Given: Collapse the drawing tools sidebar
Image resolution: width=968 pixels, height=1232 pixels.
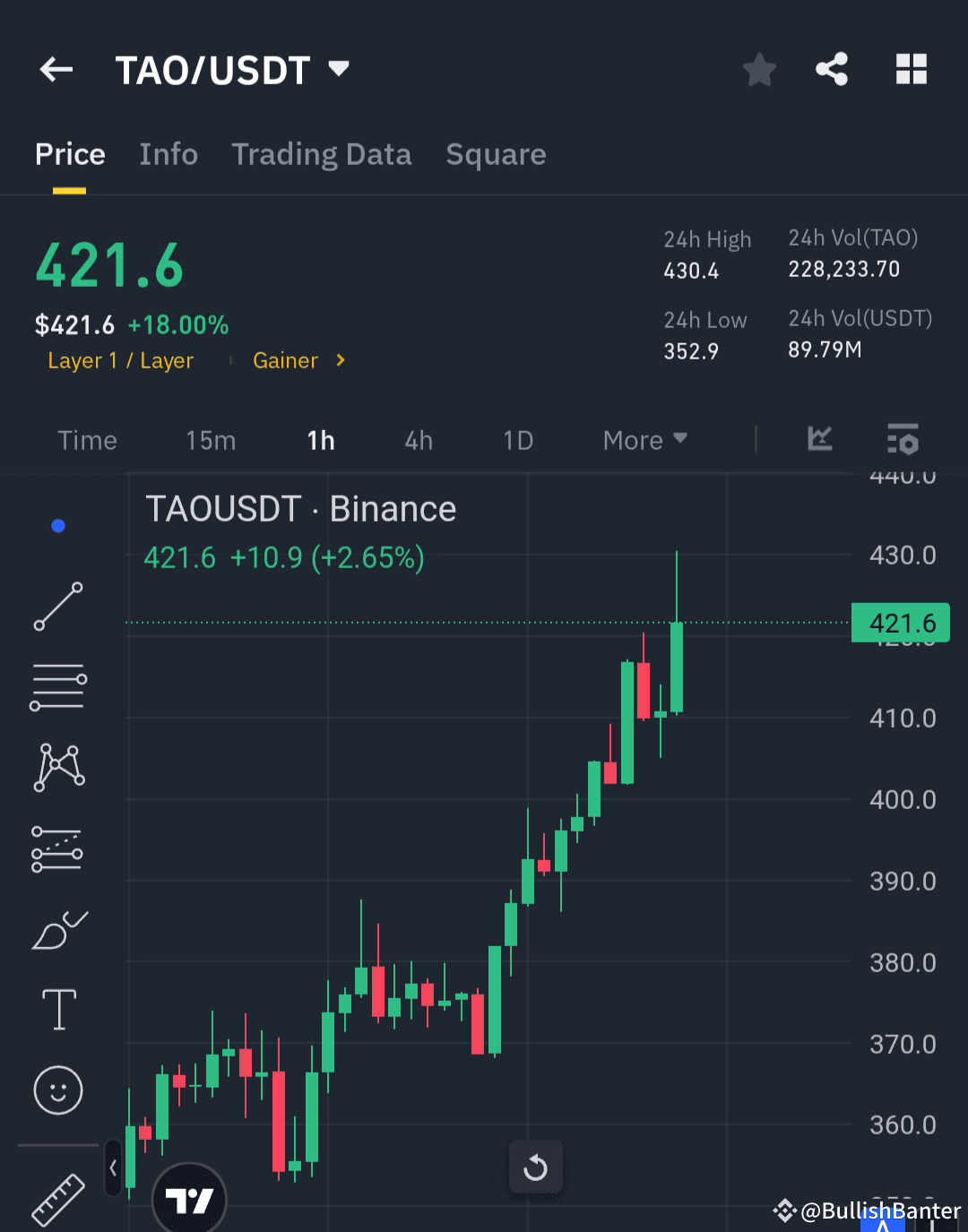Looking at the screenshot, I should tap(113, 1168).
